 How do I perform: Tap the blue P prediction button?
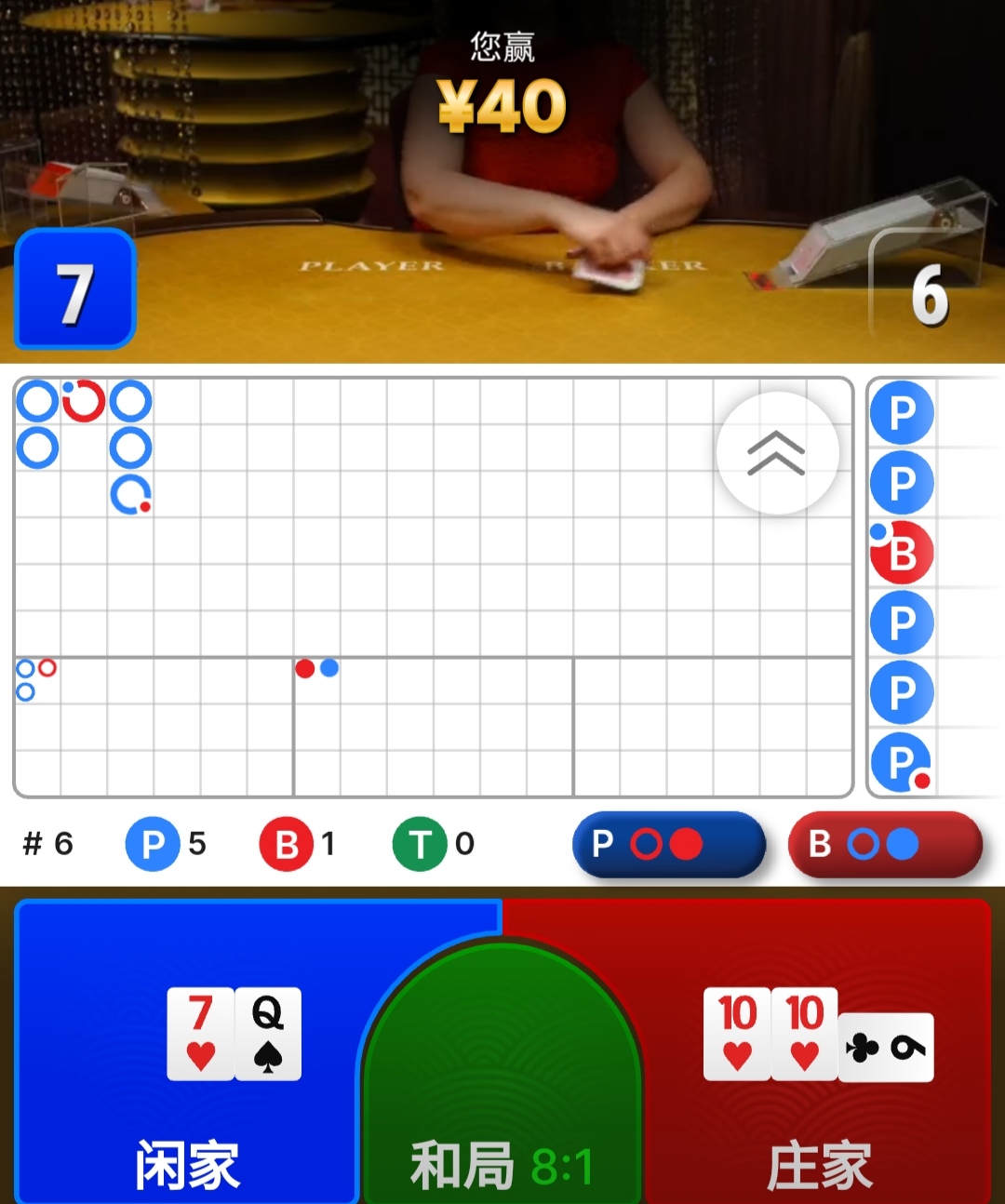coord(668,844)
